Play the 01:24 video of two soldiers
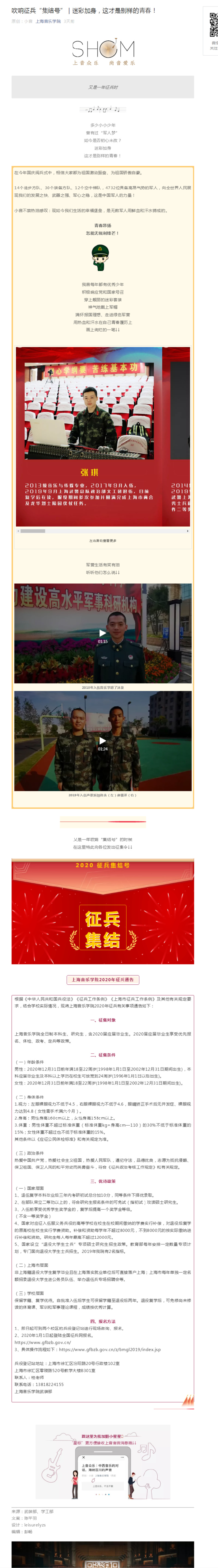This screenshot has width=218, height=1568. [x=102, y=740]
